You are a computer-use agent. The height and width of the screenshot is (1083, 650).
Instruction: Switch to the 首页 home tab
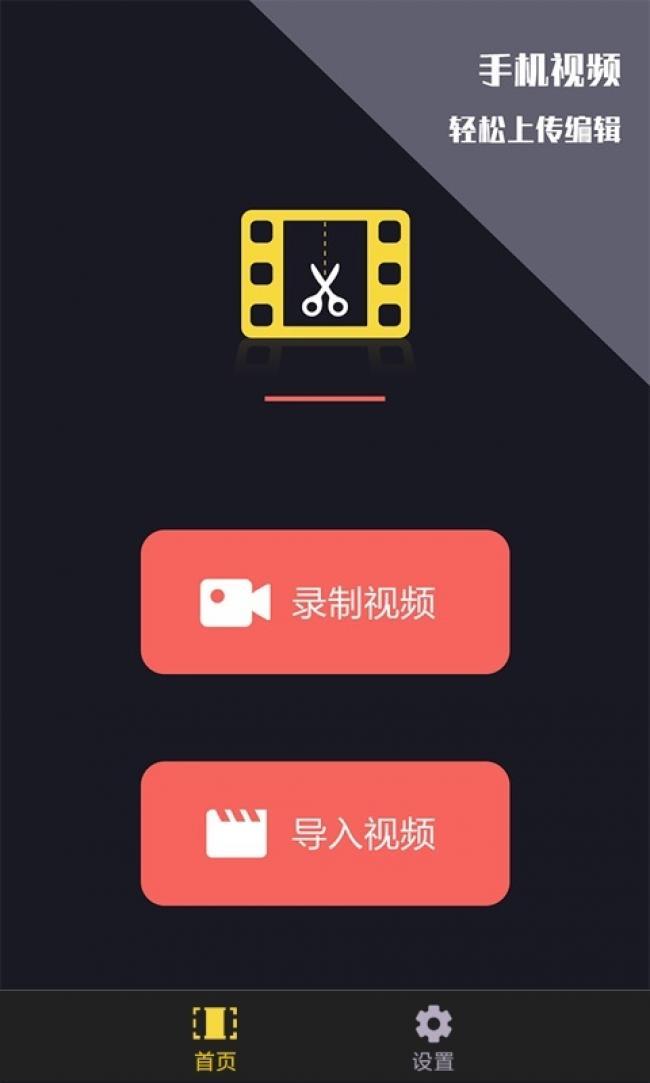215,1037
